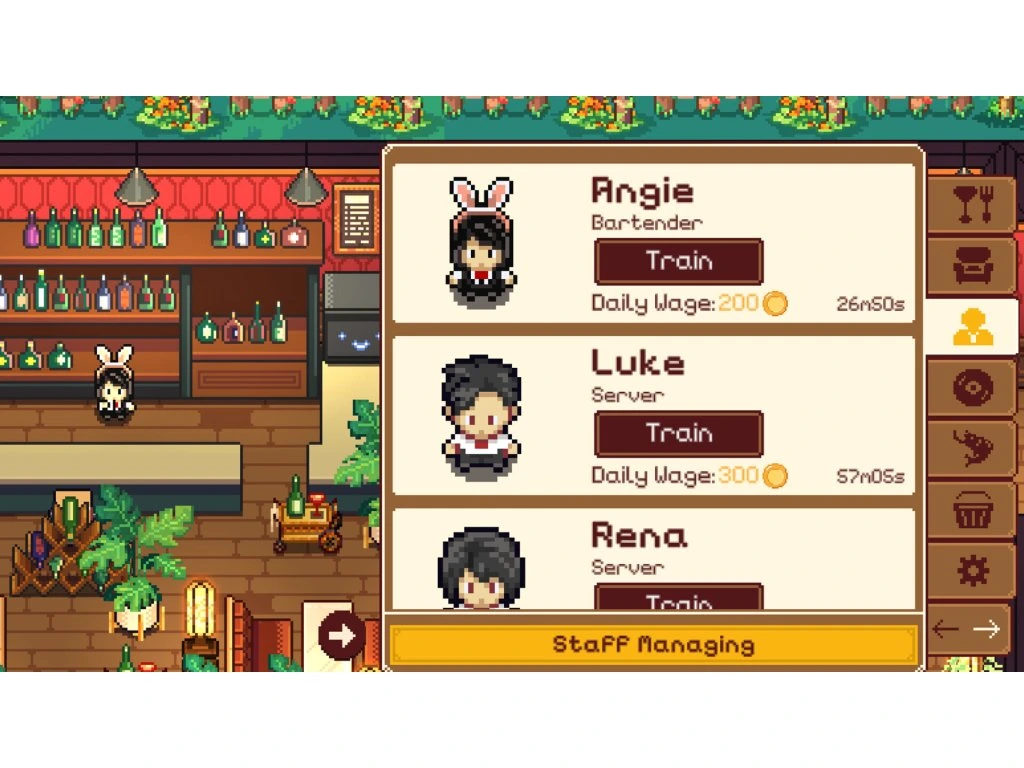The height and width of the screenshot is (768, 1024).
Task: Train Angie the bartender
Action: [x=679, y=261]
